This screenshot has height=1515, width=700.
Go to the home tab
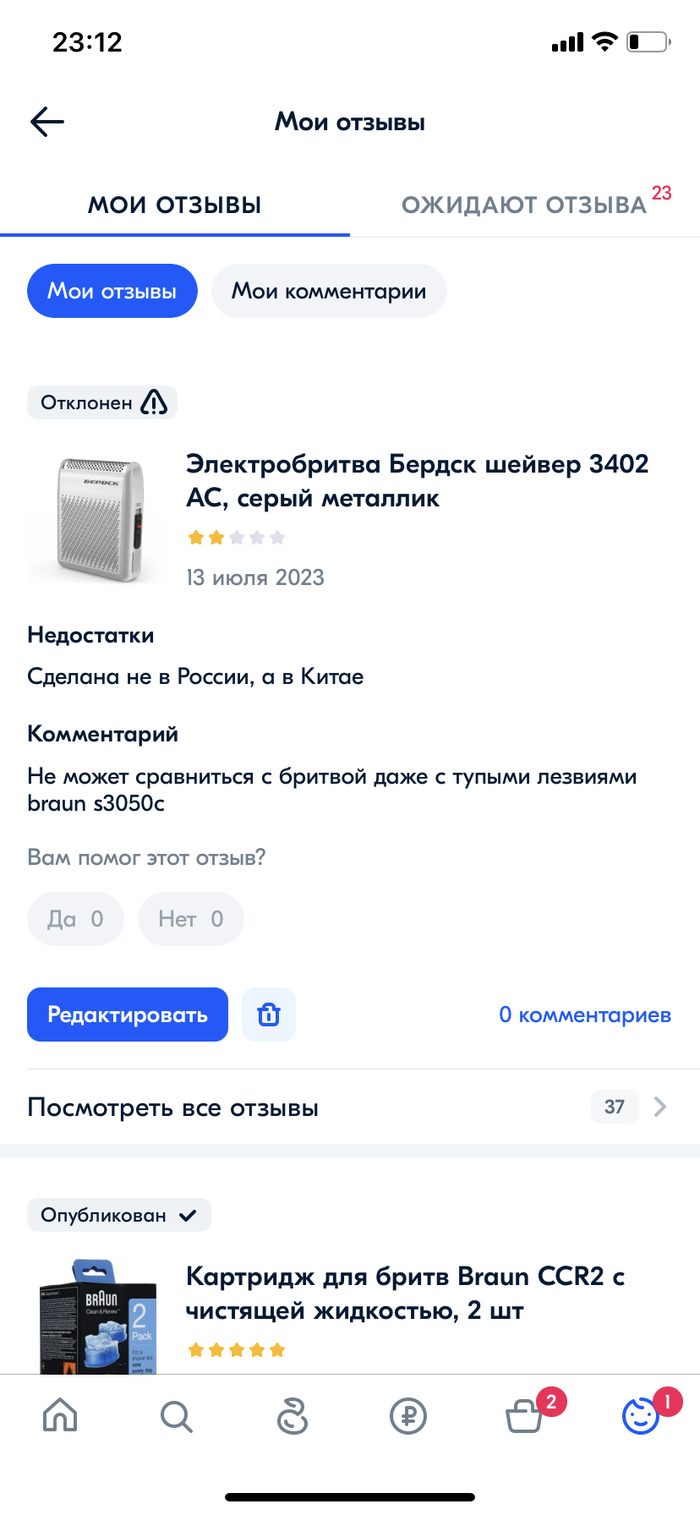click(60, 1416)
